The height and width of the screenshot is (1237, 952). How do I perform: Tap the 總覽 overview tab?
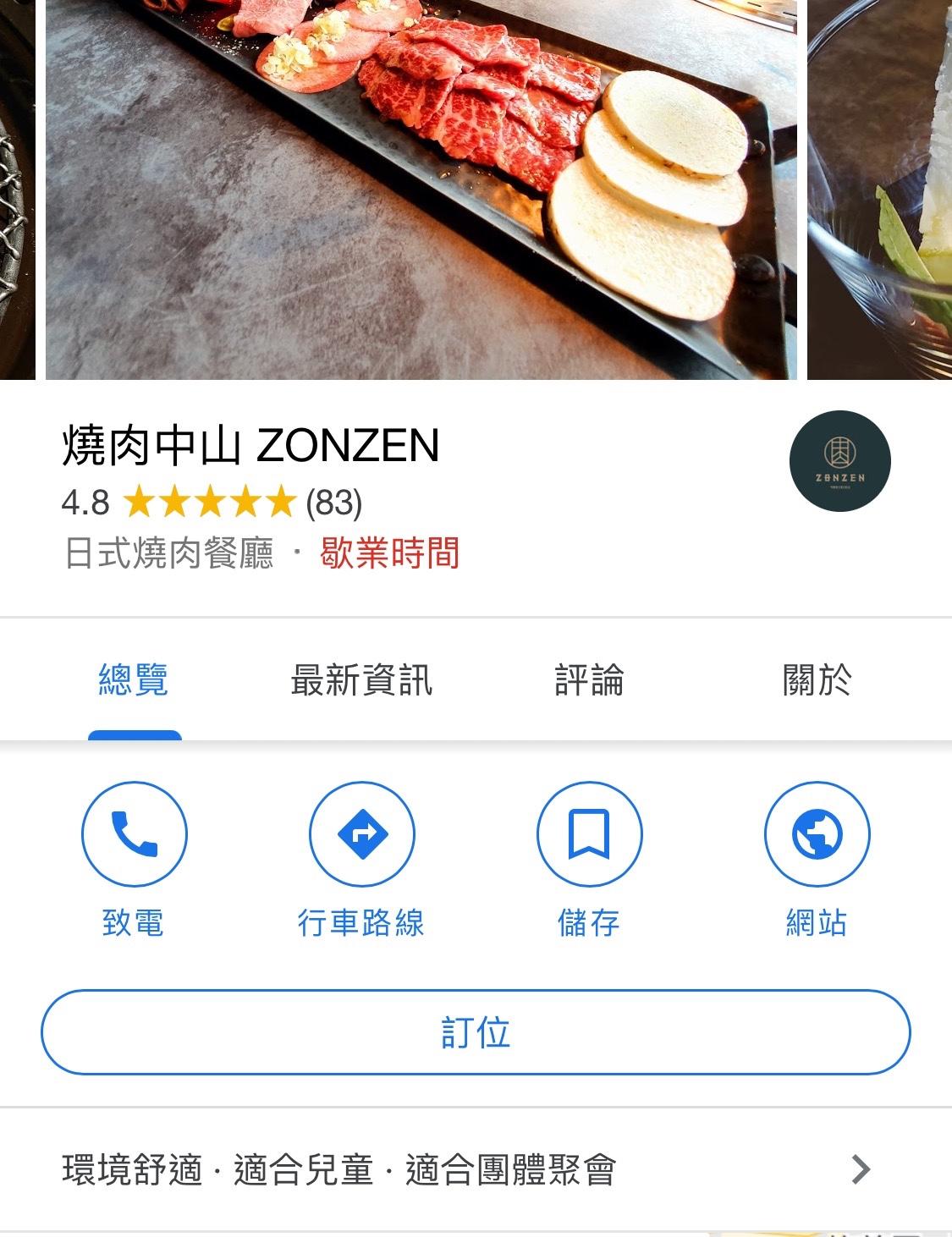tap(134, 680)
